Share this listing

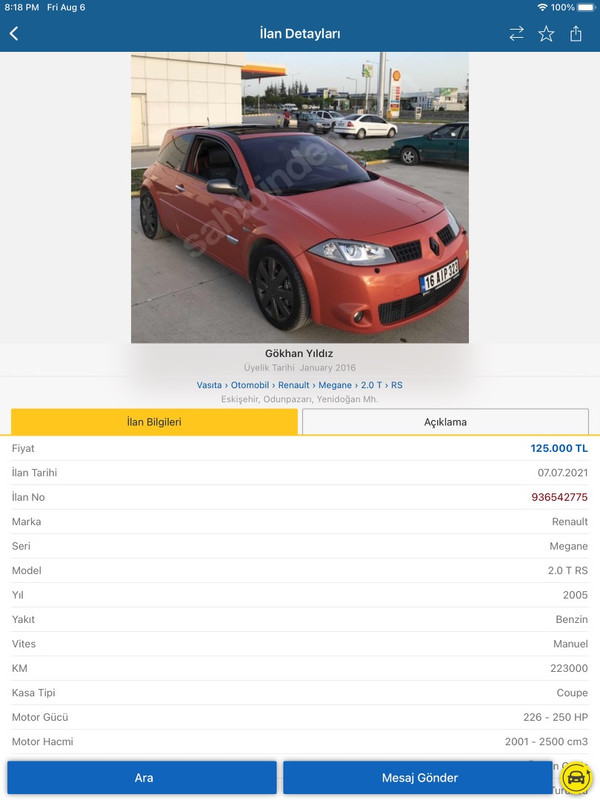pos(576,34)
